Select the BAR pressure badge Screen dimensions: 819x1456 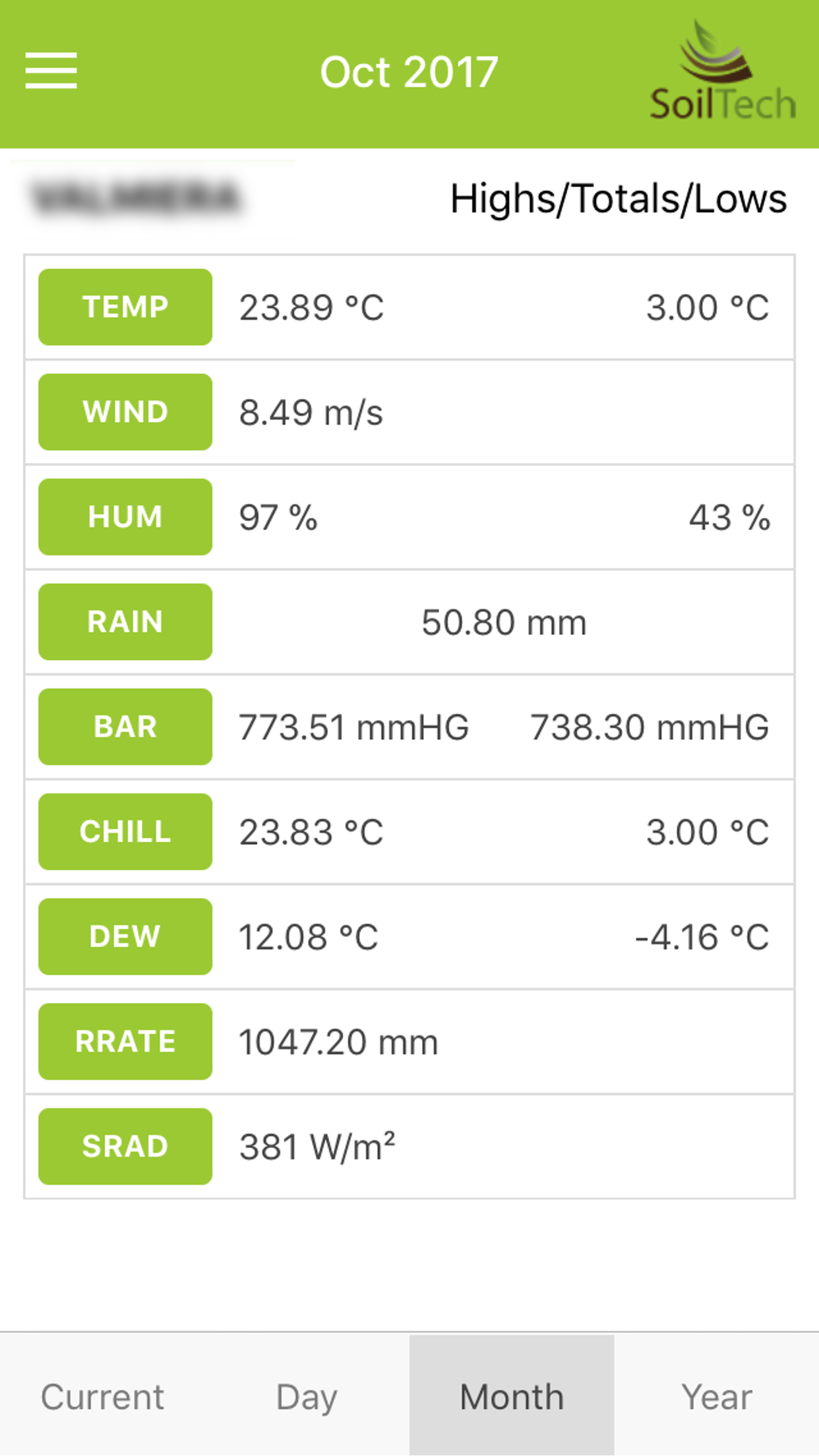[x=125, y=726]
